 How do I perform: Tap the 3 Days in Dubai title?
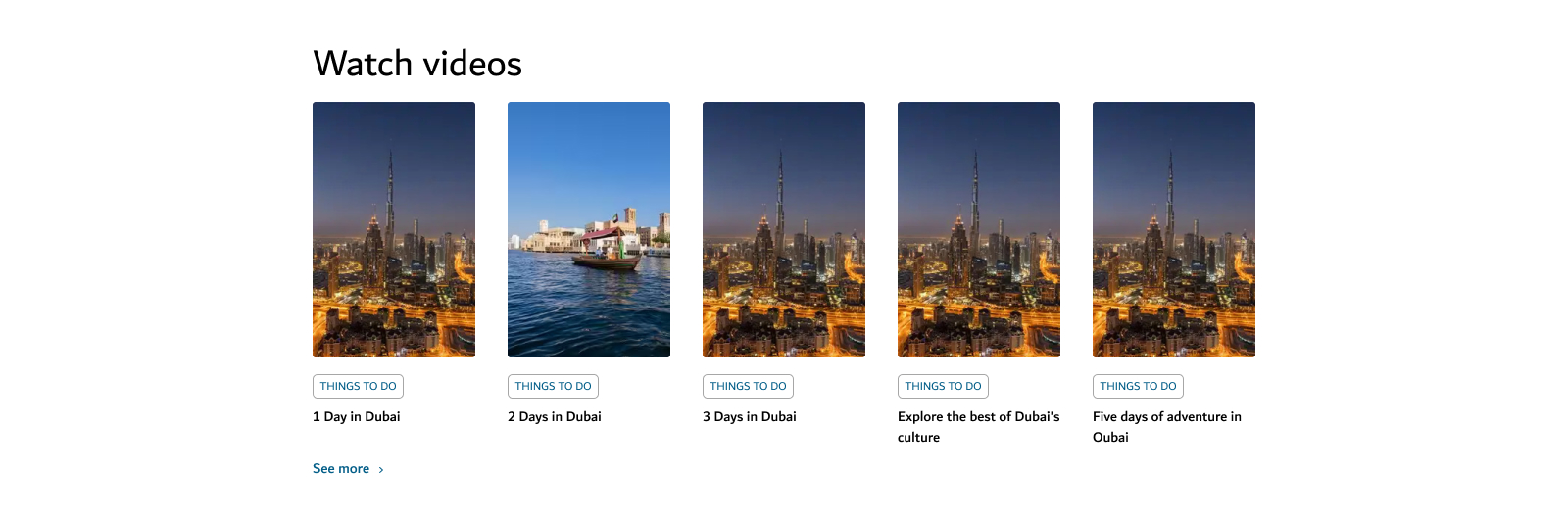click(x=749, y=416)
